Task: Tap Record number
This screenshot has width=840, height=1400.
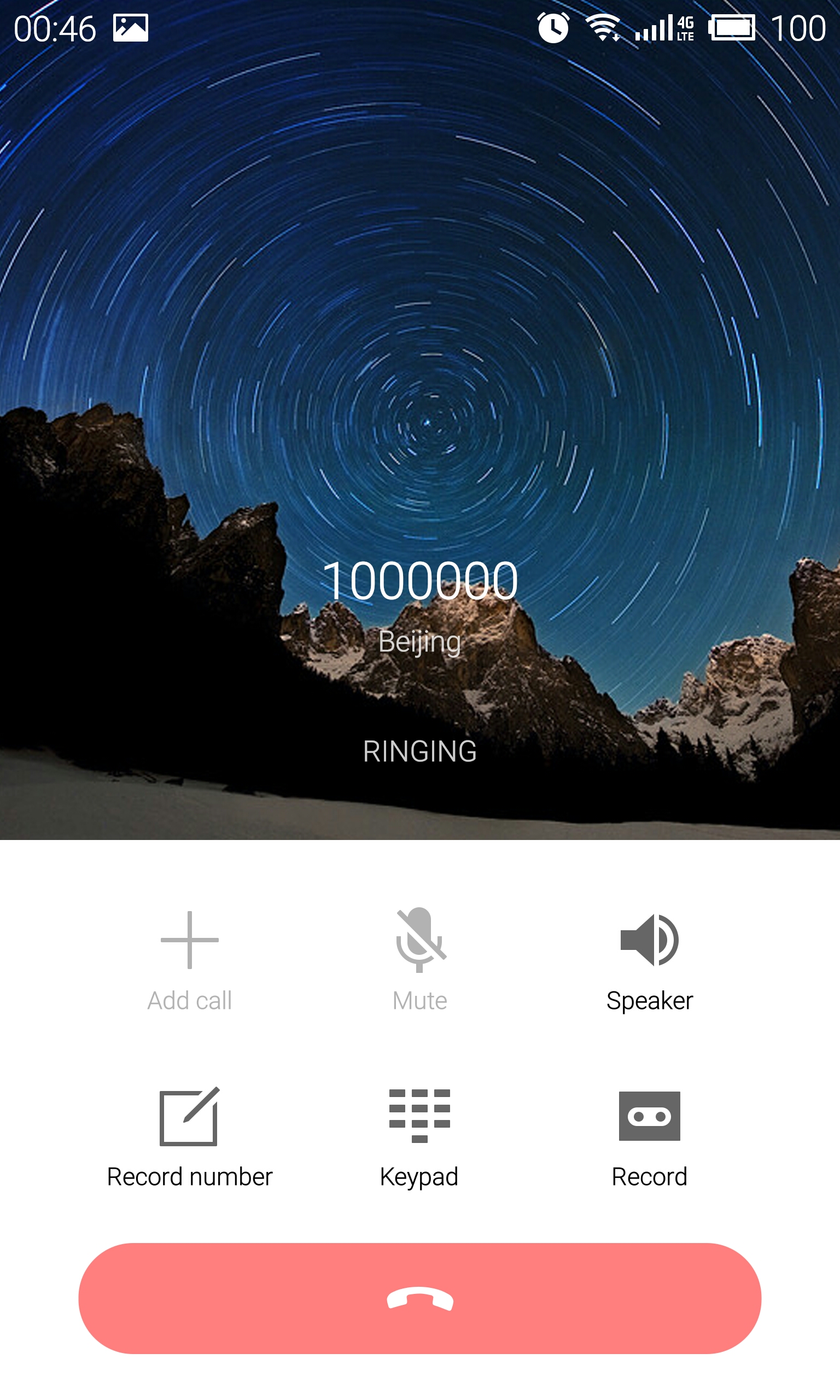Action: pos(190,1137)
